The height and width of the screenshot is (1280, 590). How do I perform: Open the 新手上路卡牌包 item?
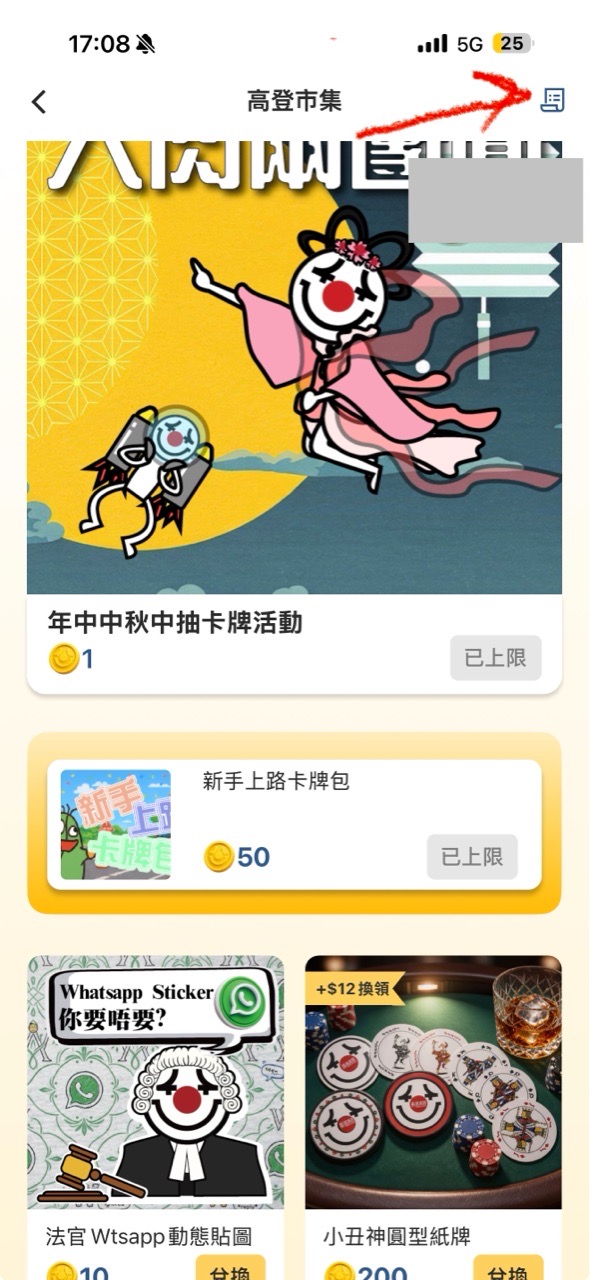pyautogui.click(x=294, y=825)
